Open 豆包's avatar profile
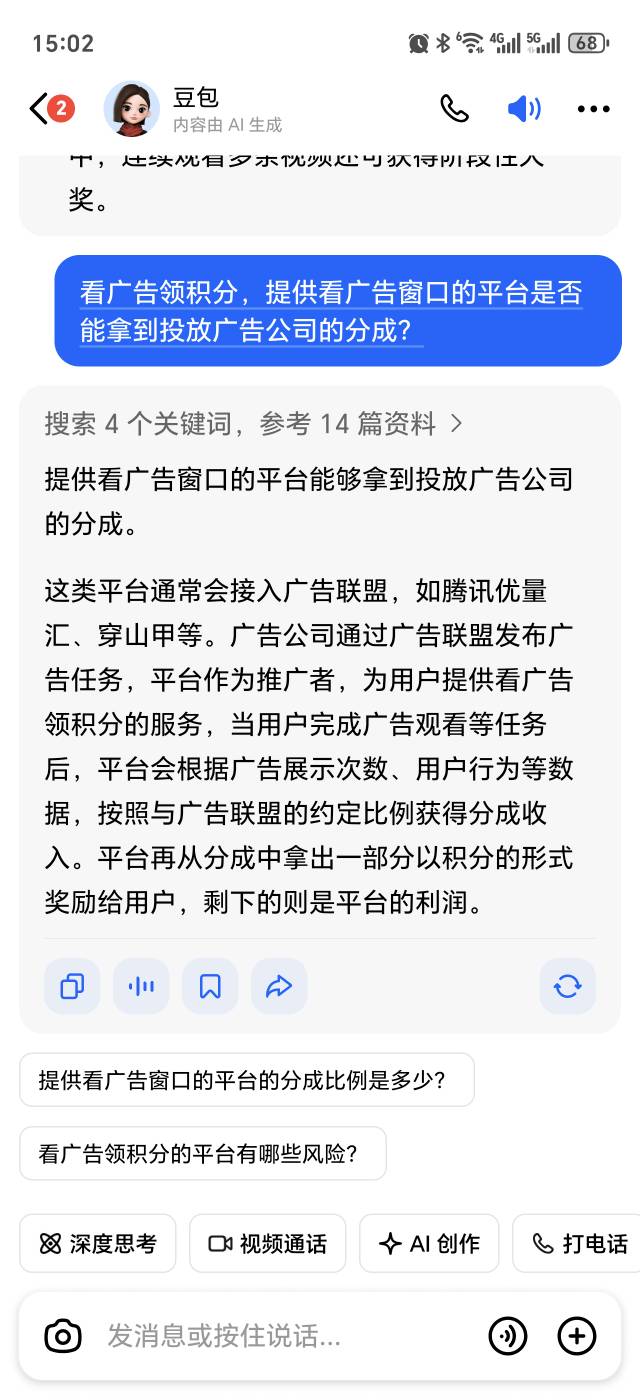Screen dimensions: 640x1400 coord(131,109)
